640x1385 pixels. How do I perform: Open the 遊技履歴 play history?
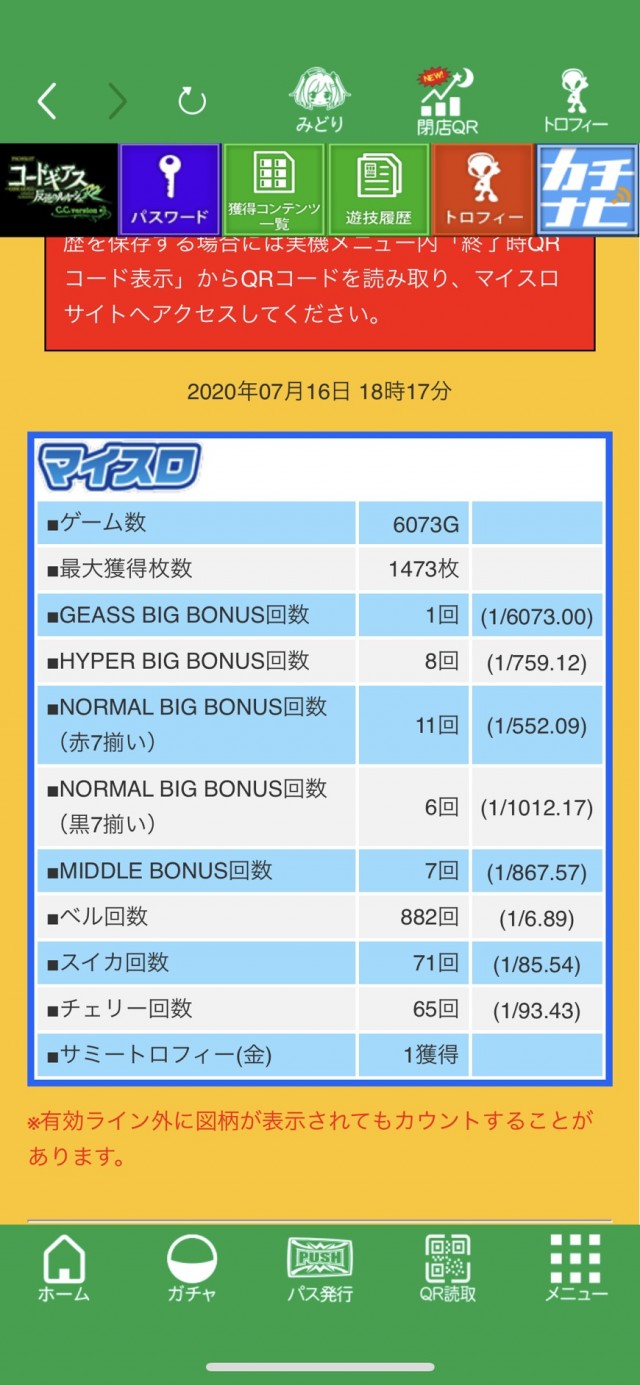coord(378,190)
